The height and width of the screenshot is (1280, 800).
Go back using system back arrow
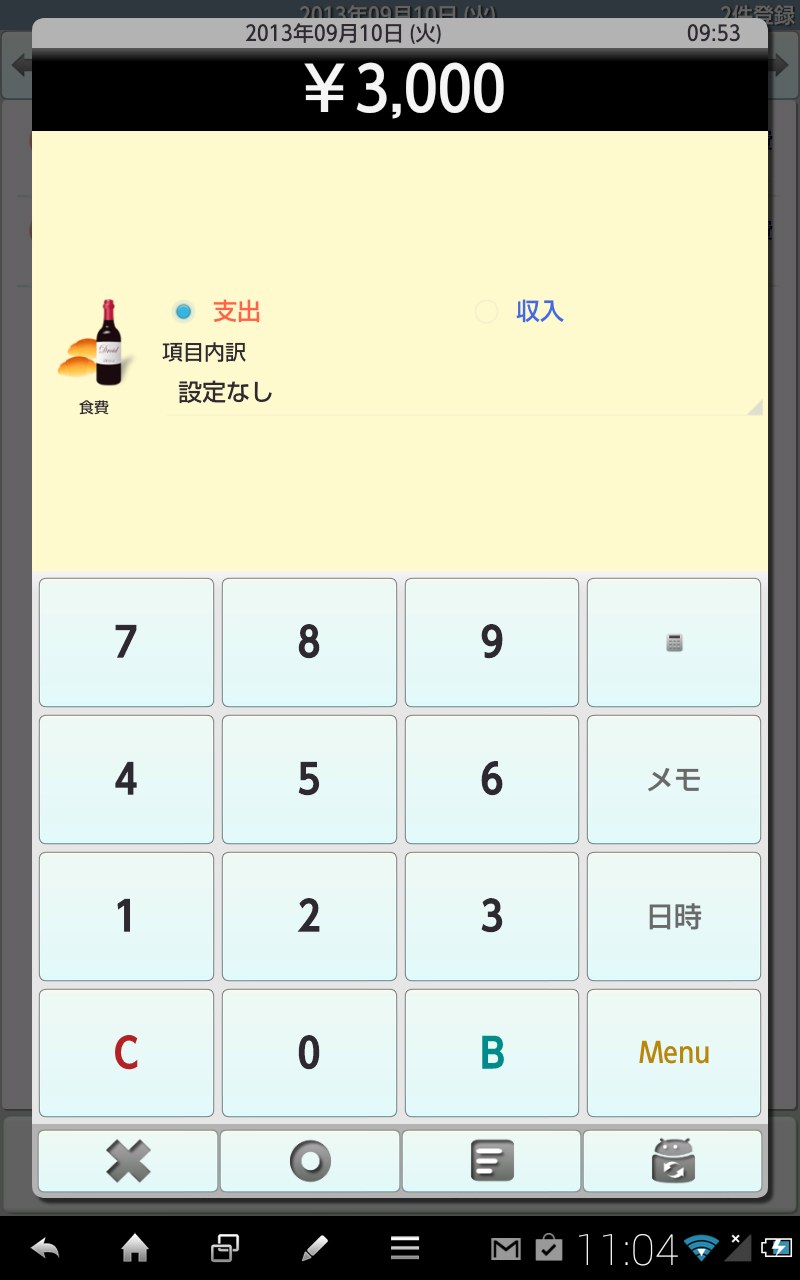tap(45, 1247)
